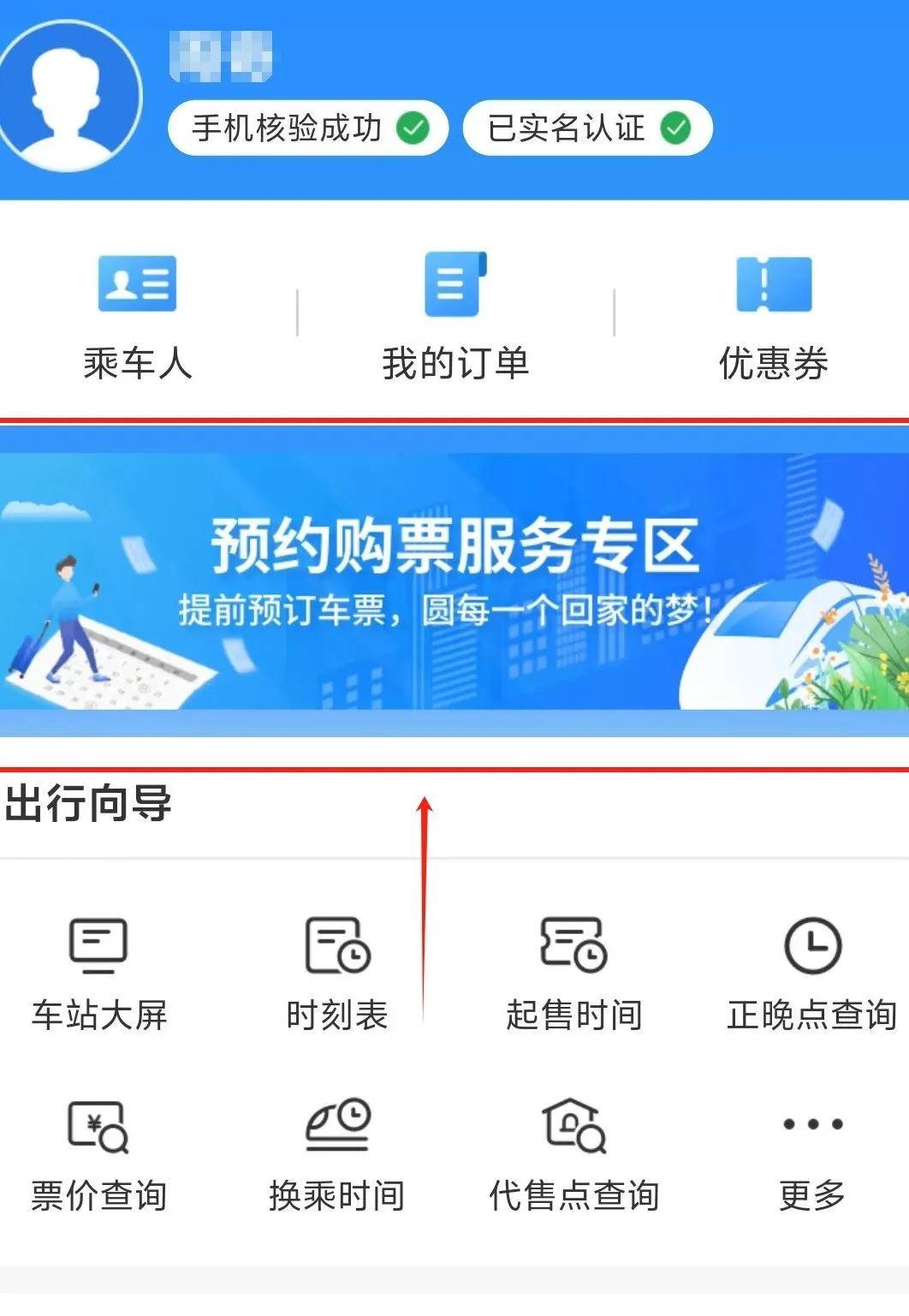The width and height of the screenshot is (909, 1316).
Task: Tap the profile avatar picture
Action: point(68,94)
